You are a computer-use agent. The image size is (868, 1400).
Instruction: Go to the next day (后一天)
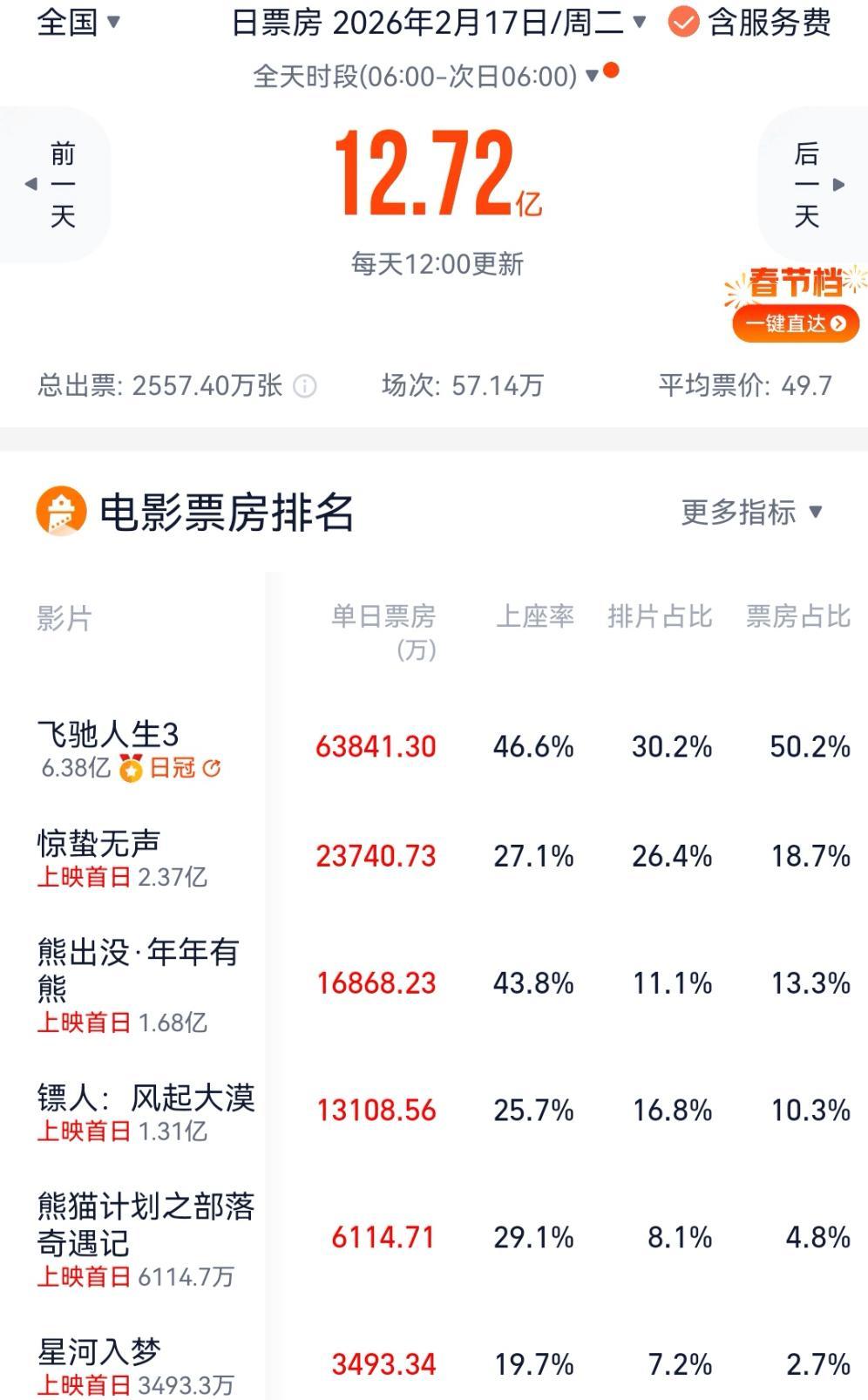(811, 185)
